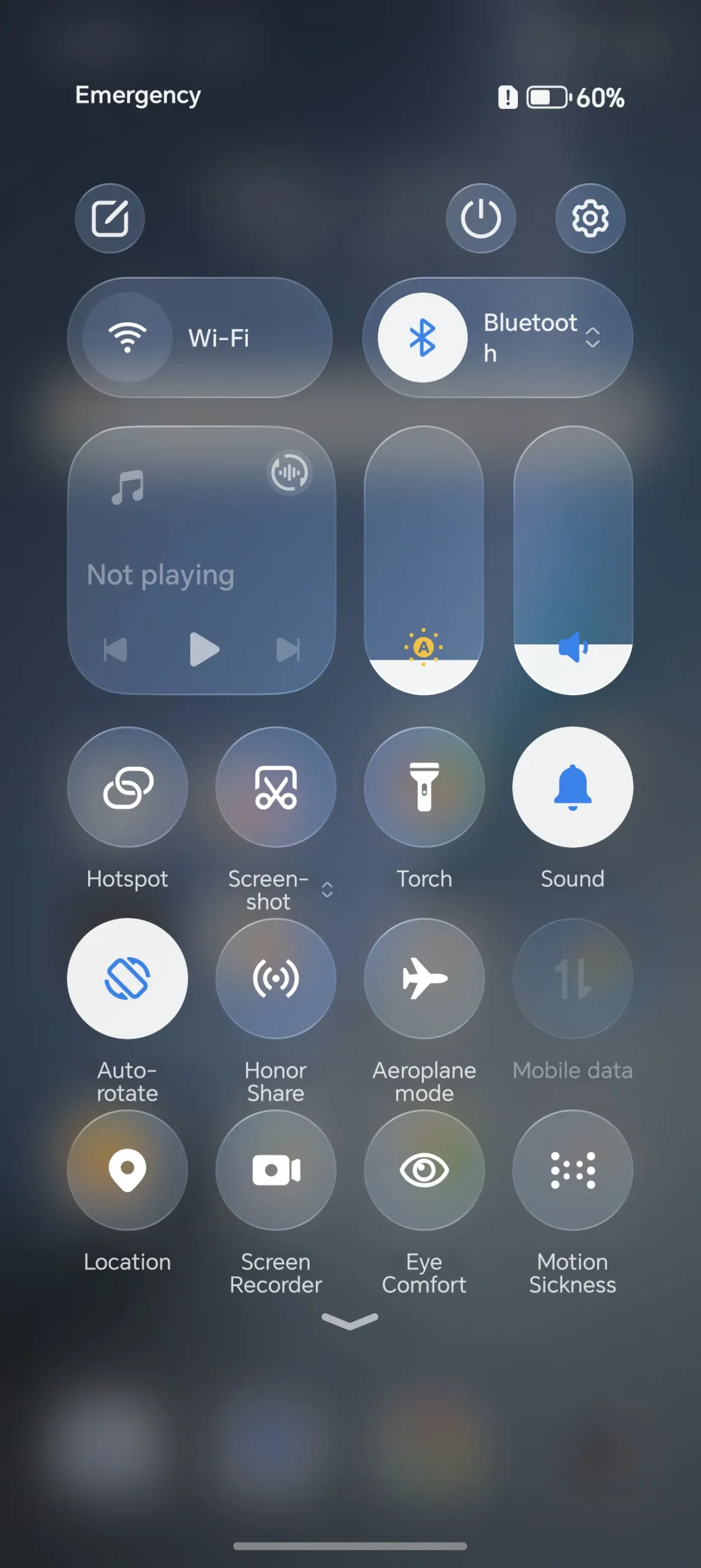The height and width of the screenshot is (1568, 701).
Task: Enable Honor Share
Action: pos(276,978)
